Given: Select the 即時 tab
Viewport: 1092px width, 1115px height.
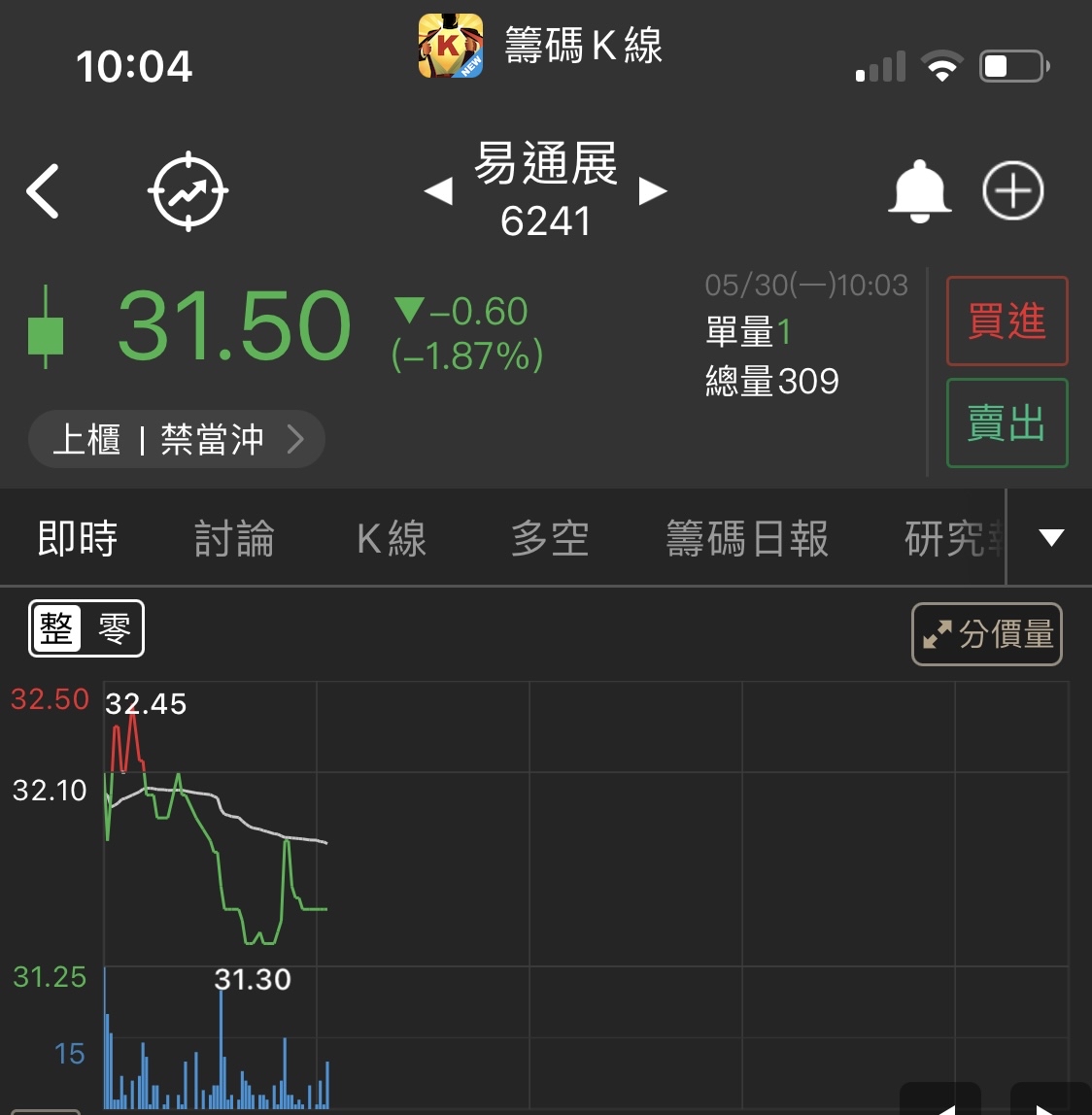Looking at the screenshot, I should point(78,538).
